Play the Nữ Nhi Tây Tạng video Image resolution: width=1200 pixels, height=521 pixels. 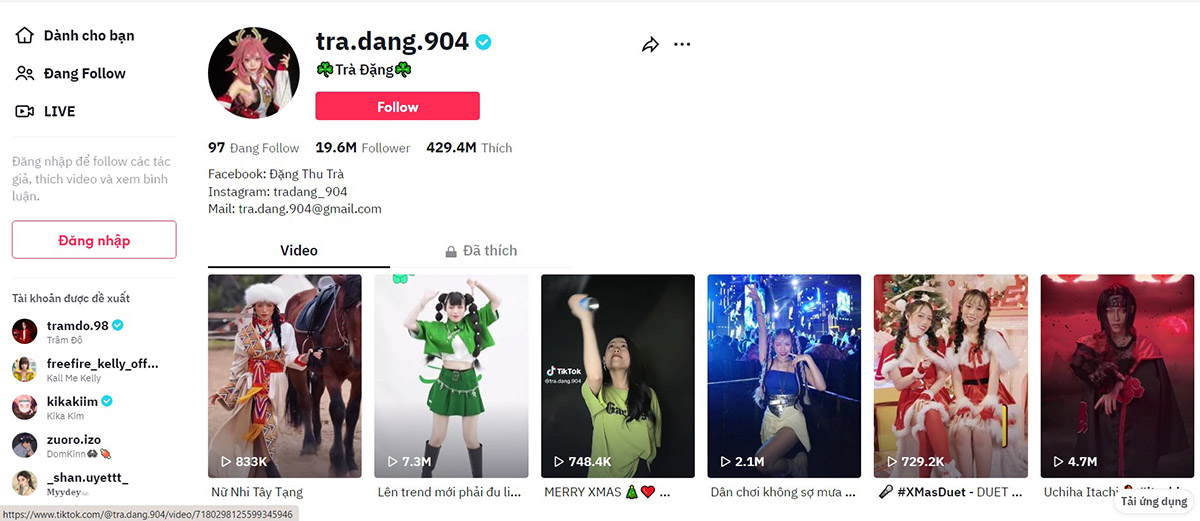click(284, 375)
